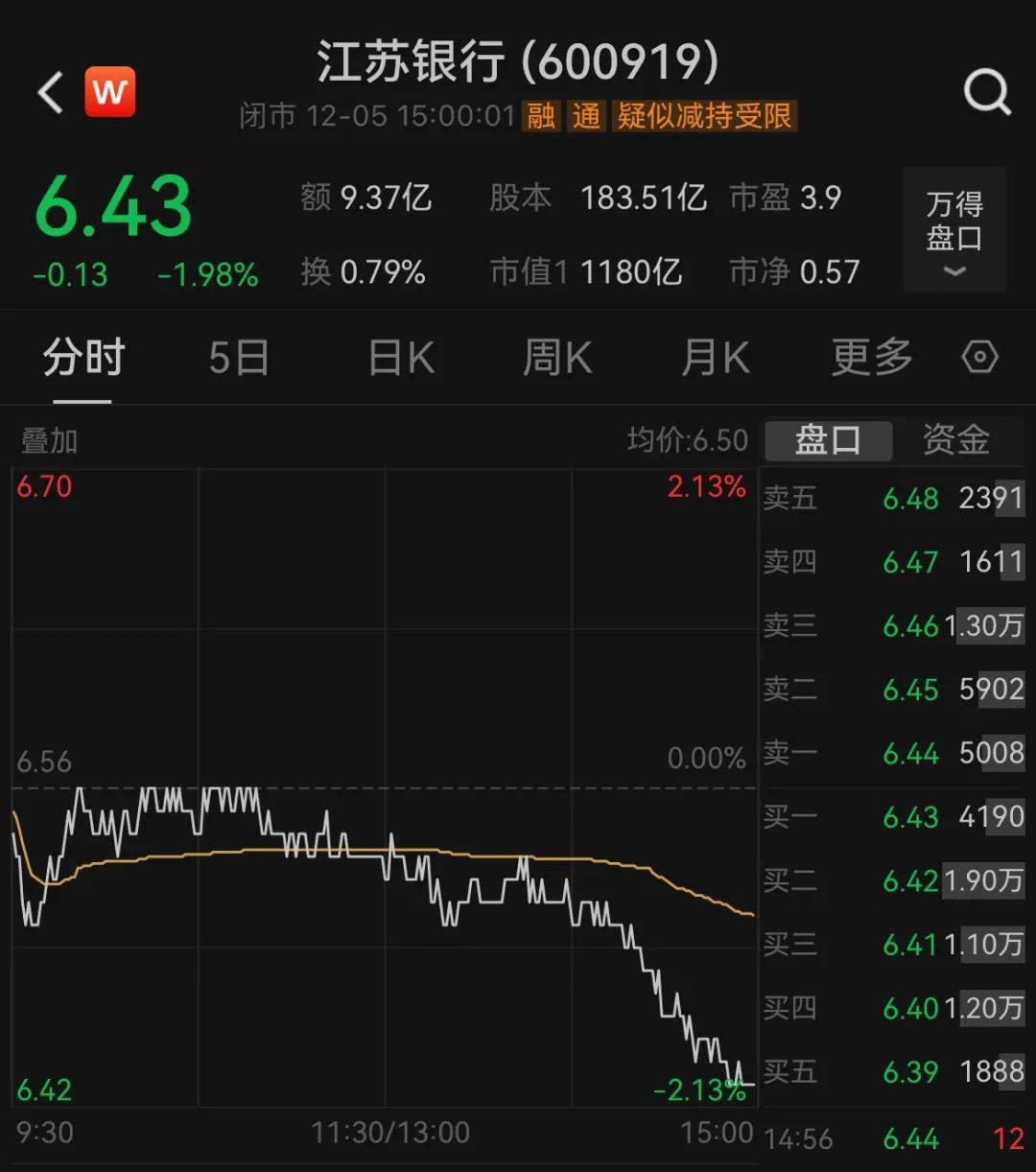Switch to the 月K monthly chart
This screenshot has width=1036, height=1172.
[715, 358]
